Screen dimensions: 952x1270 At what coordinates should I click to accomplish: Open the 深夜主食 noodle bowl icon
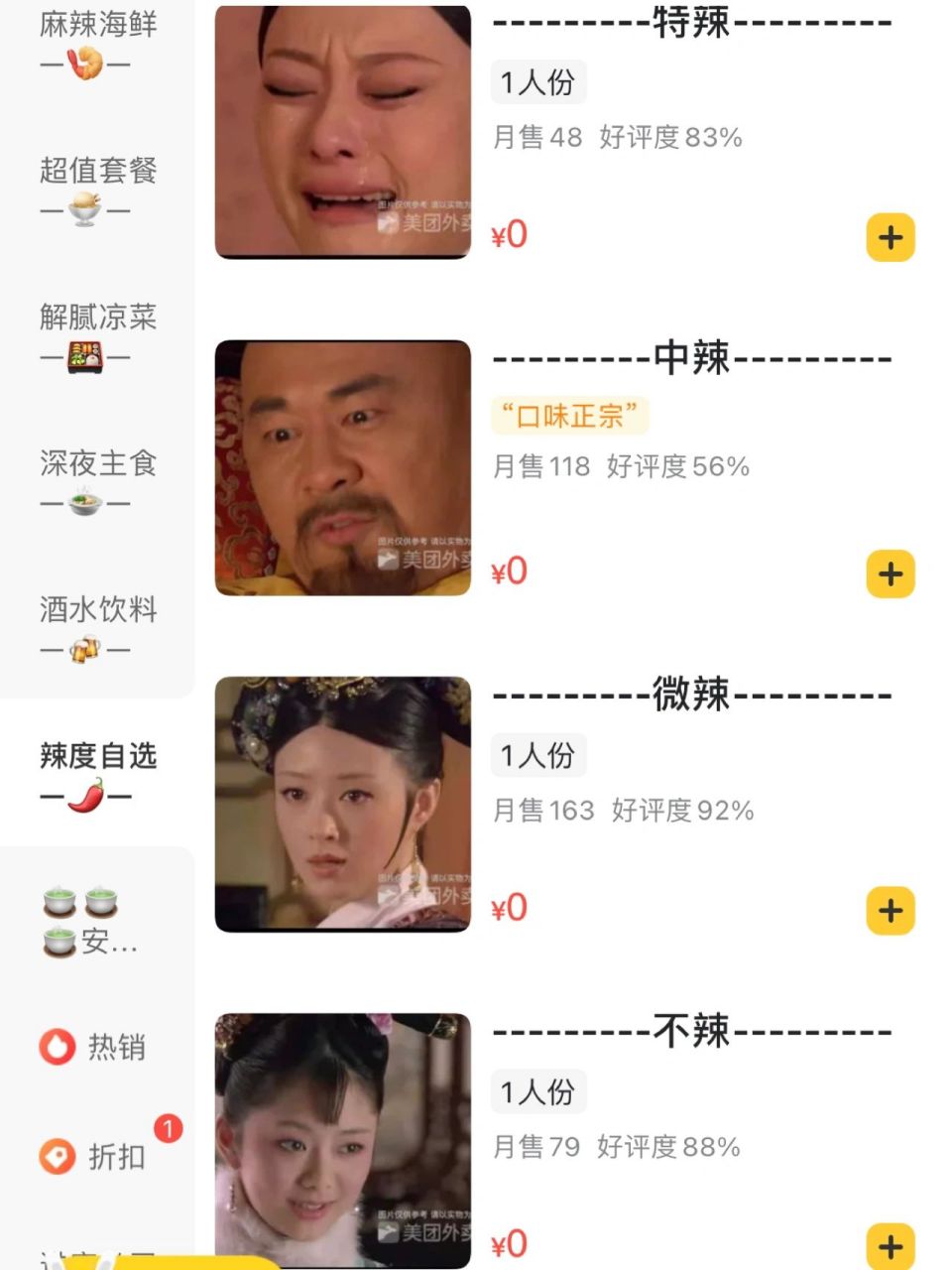[x=83, y=504]
